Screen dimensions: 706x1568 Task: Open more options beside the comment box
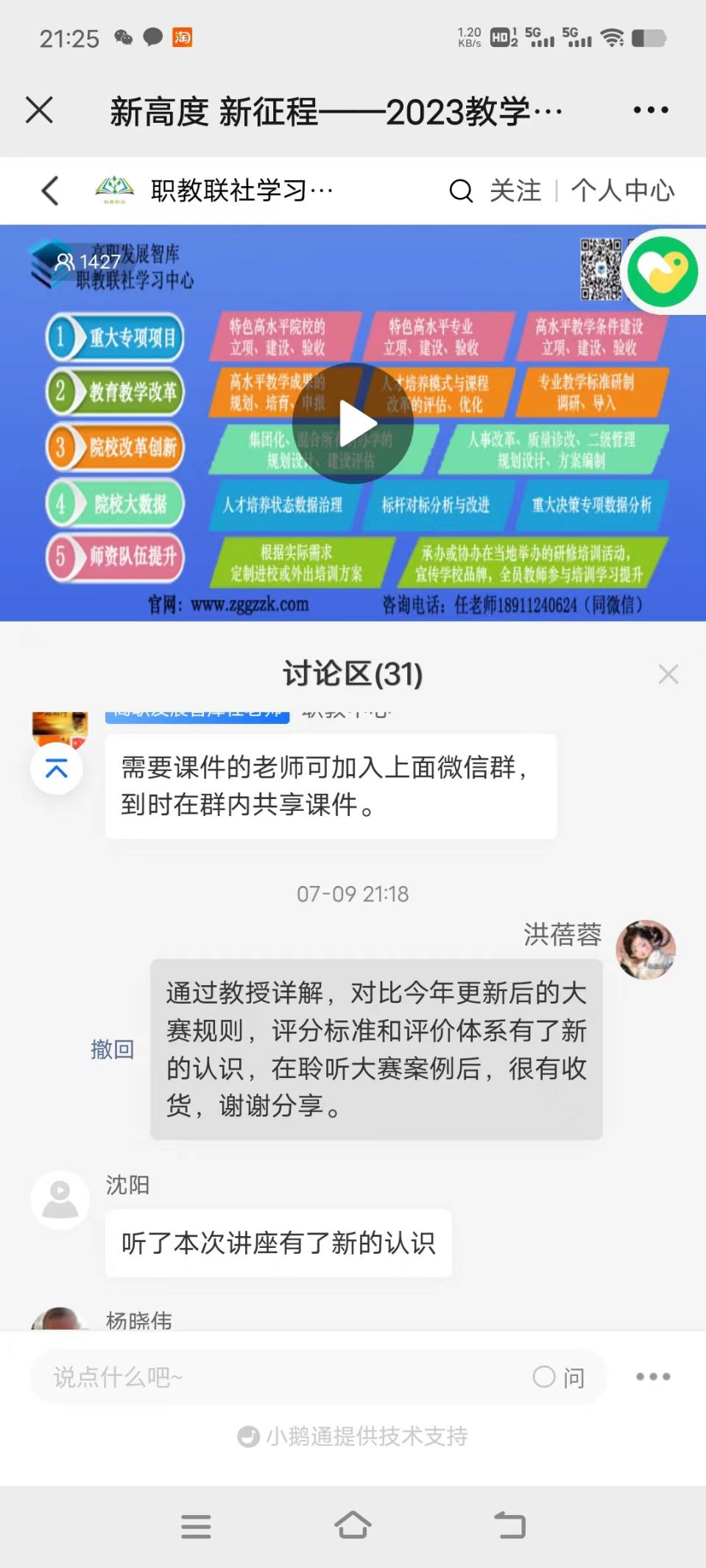tap(653, 1377)
